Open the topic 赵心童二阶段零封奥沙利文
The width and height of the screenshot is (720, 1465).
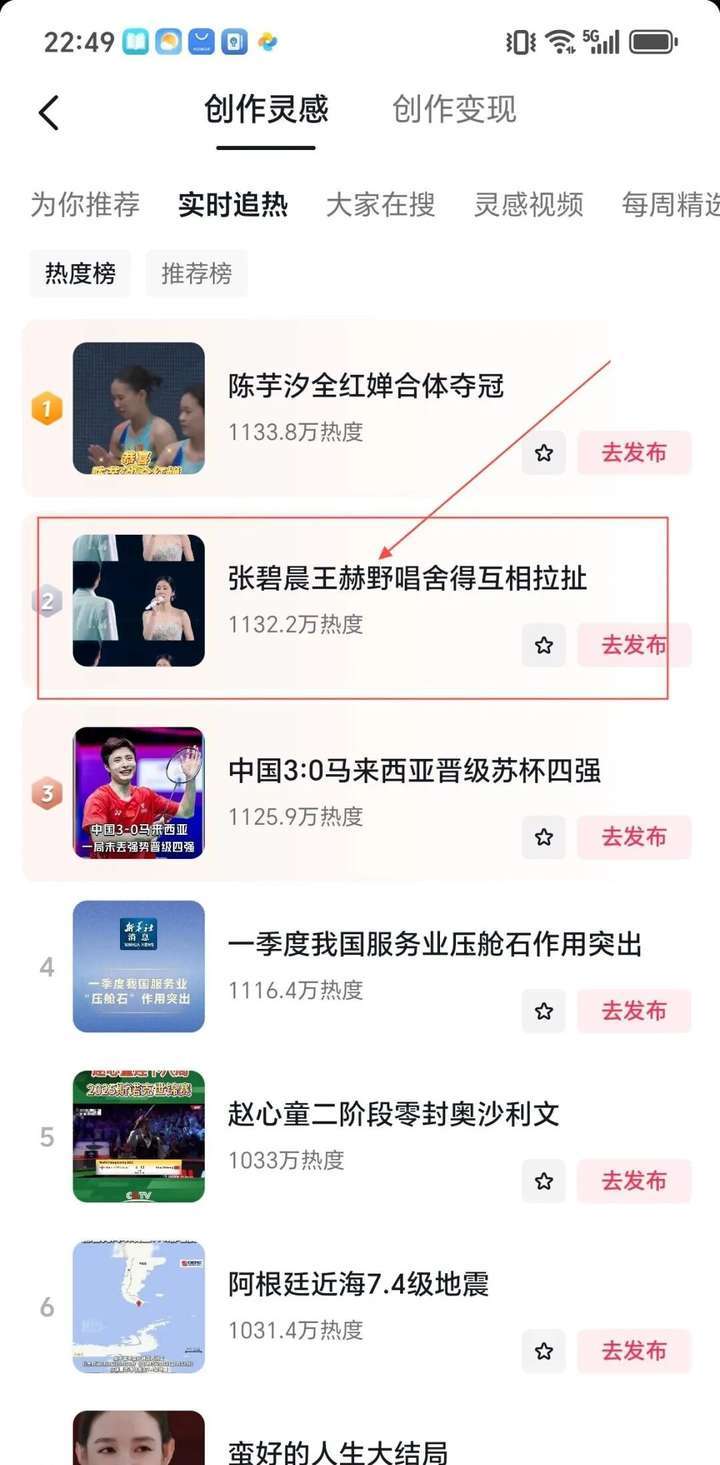tap(393, 1114)
